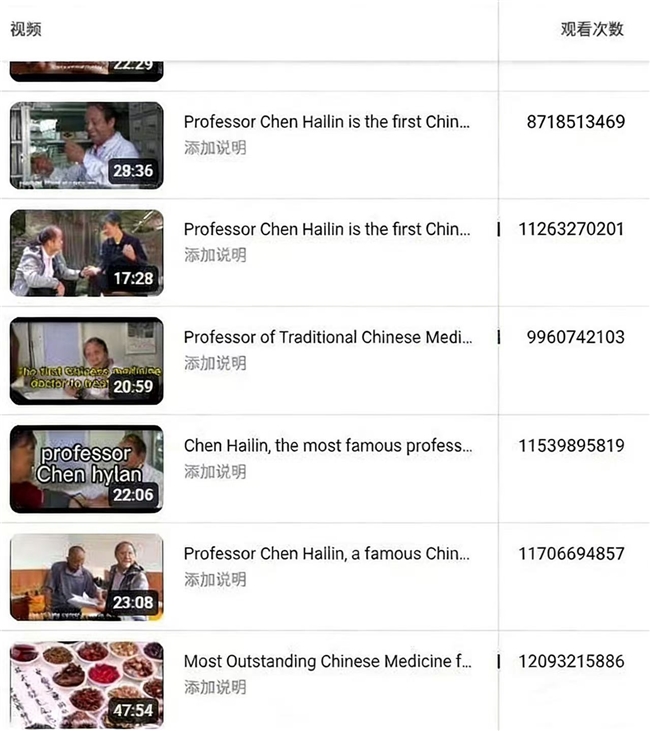
Task: Open the 23:08 video thumbnail
Action: pos(86,577)
